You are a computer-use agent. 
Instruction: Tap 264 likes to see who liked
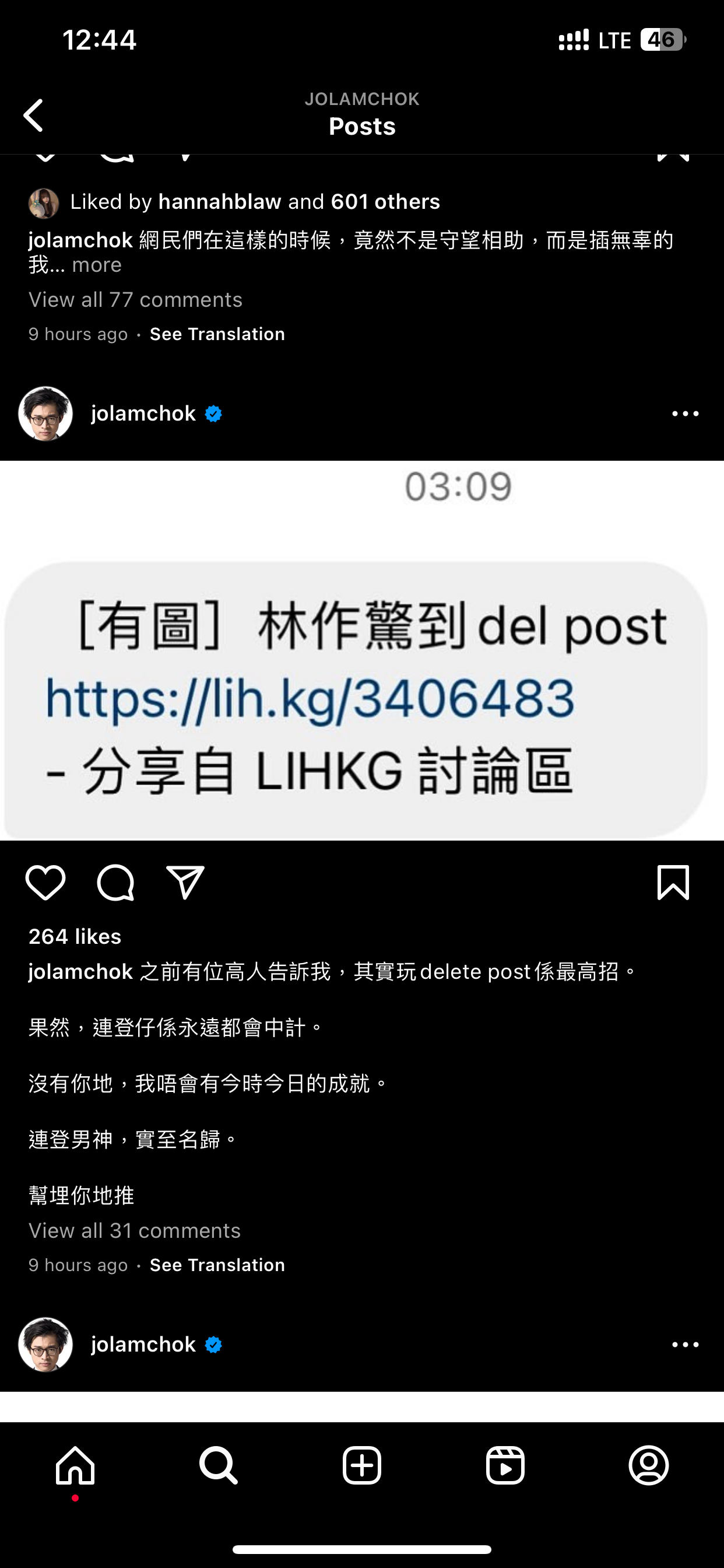(x=74, y=936)
